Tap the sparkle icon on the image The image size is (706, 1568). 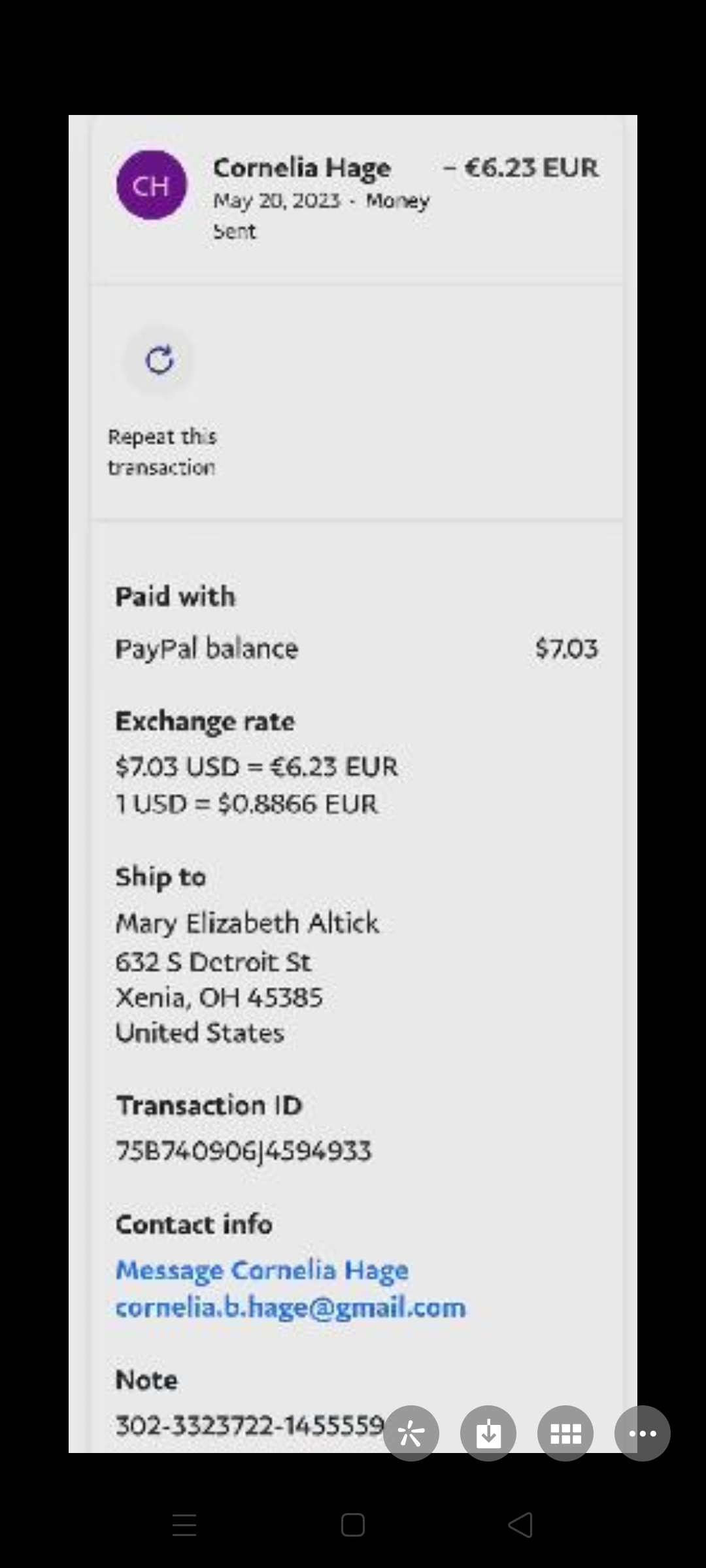pos(411,1433)
